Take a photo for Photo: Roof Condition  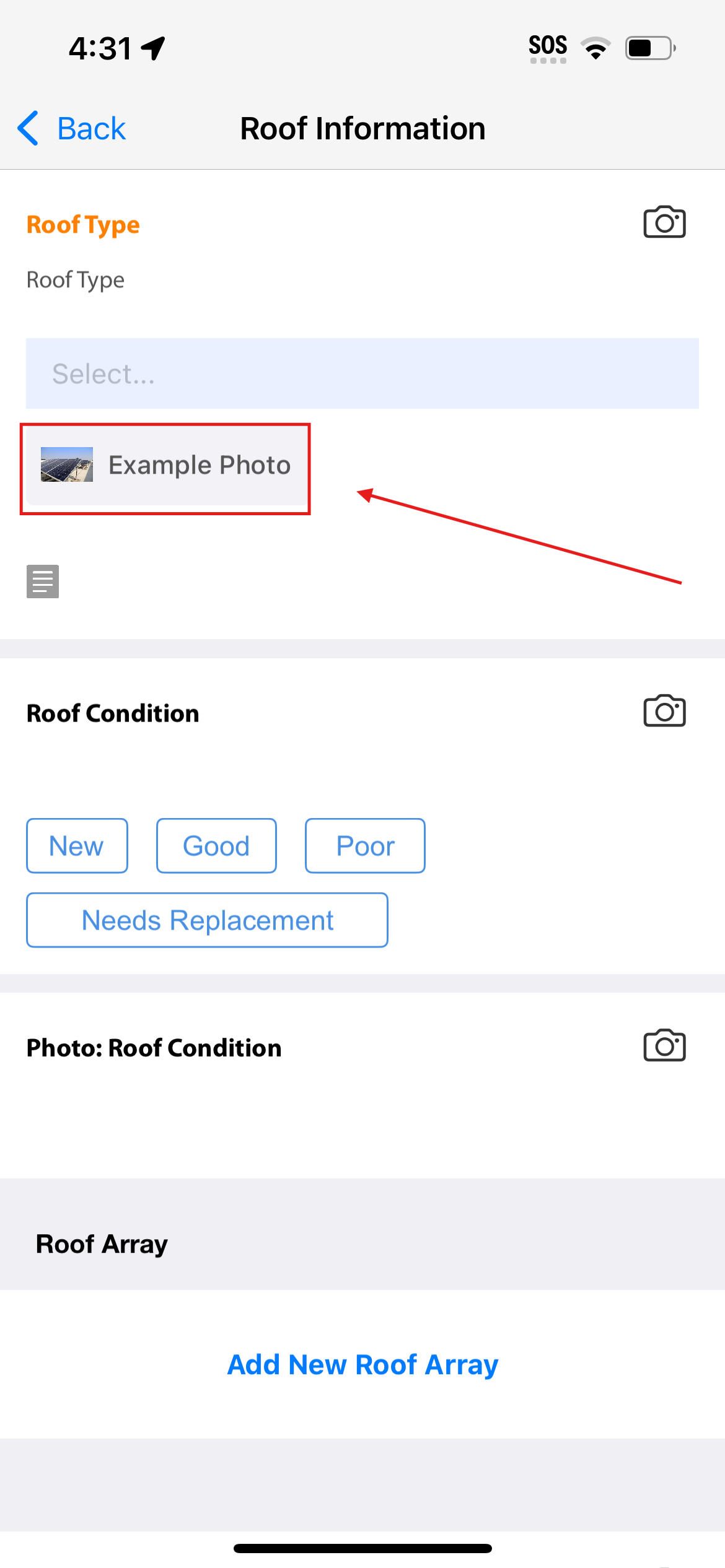click(x=664, y=1046)
